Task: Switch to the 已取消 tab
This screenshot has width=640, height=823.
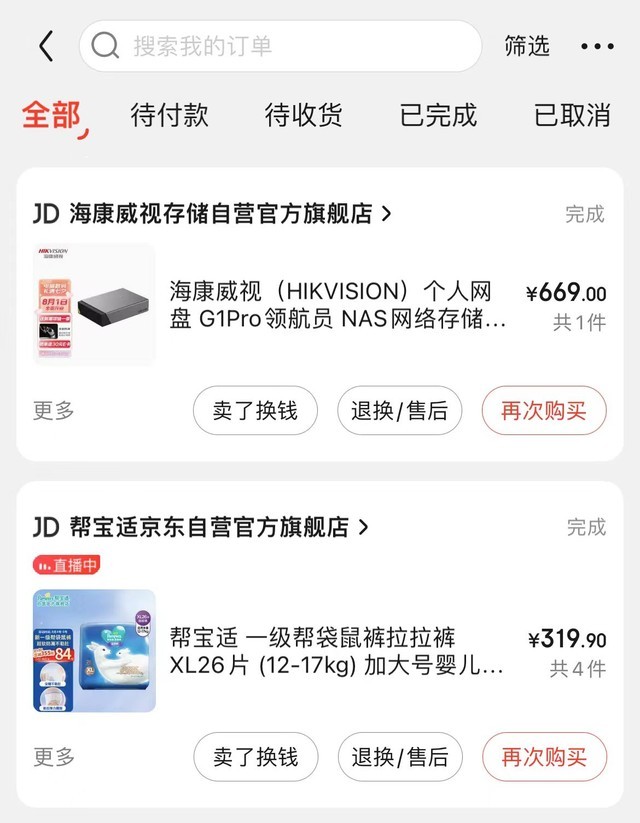Action: [x=572, y=115]
